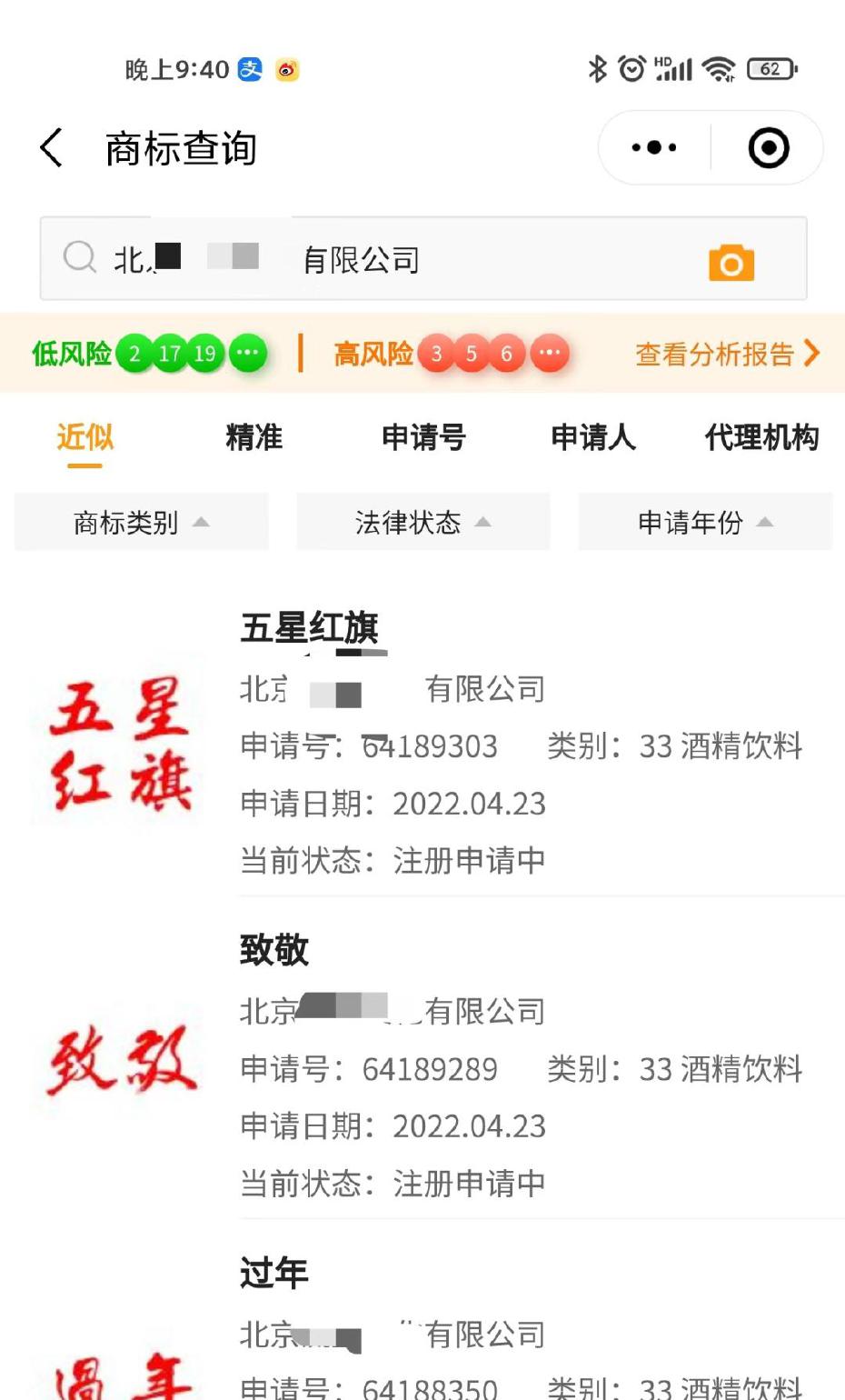Viewport: 845px width, 1400px height.
Task: Switch to the 精准 tab
Action: [x=254, y=437]
